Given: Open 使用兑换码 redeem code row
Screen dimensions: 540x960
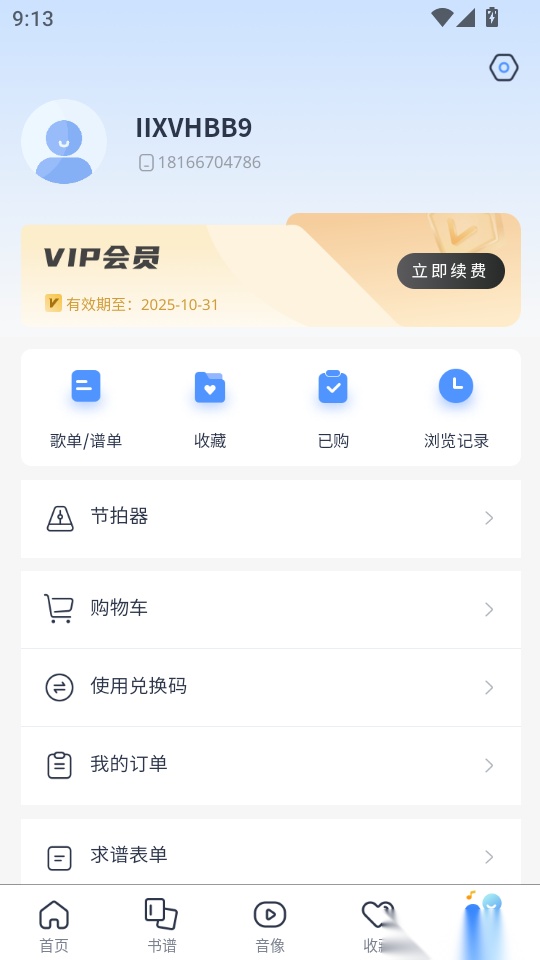Looking at the screenshot, I should pos(271,688).
